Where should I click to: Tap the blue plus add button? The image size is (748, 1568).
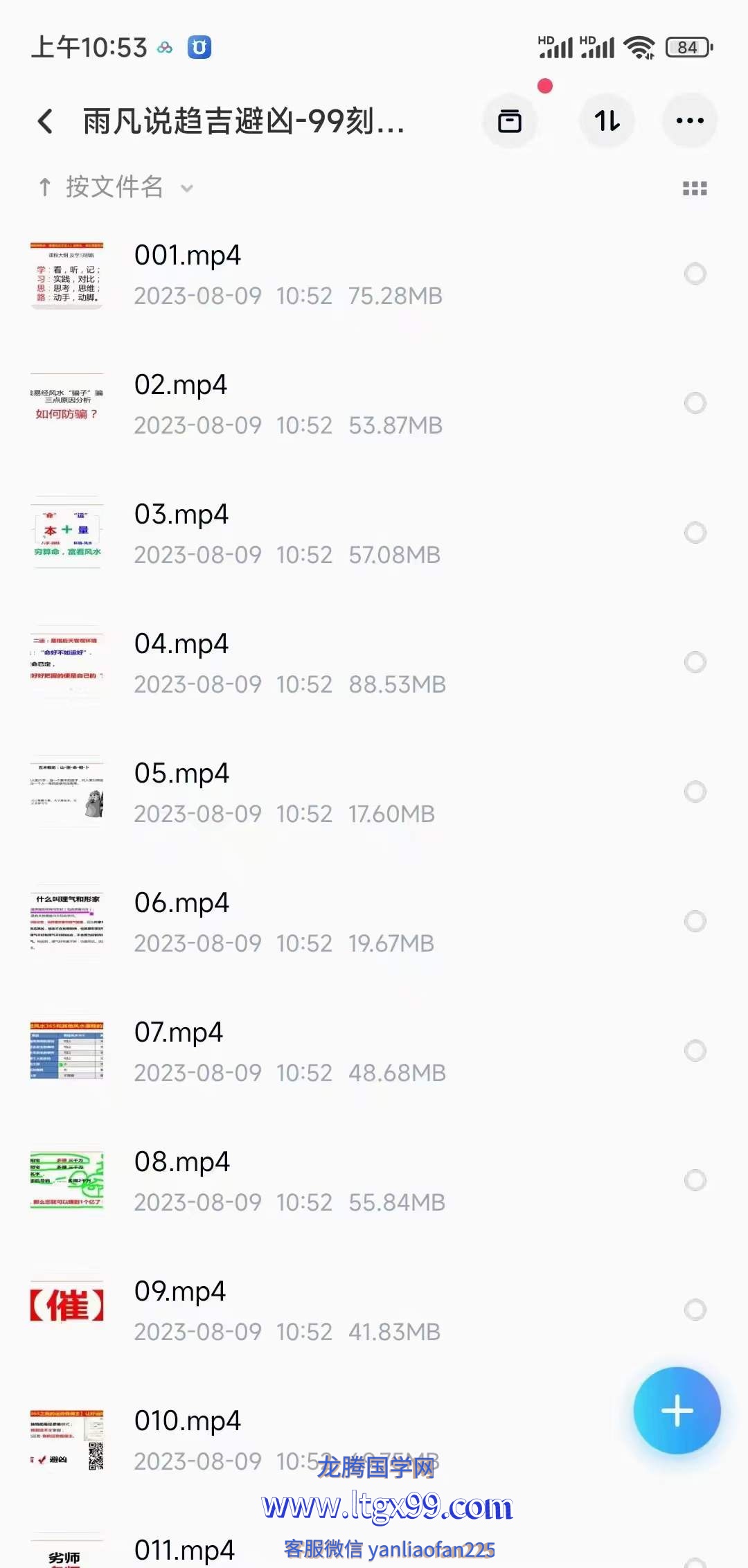coord(677,1411)
